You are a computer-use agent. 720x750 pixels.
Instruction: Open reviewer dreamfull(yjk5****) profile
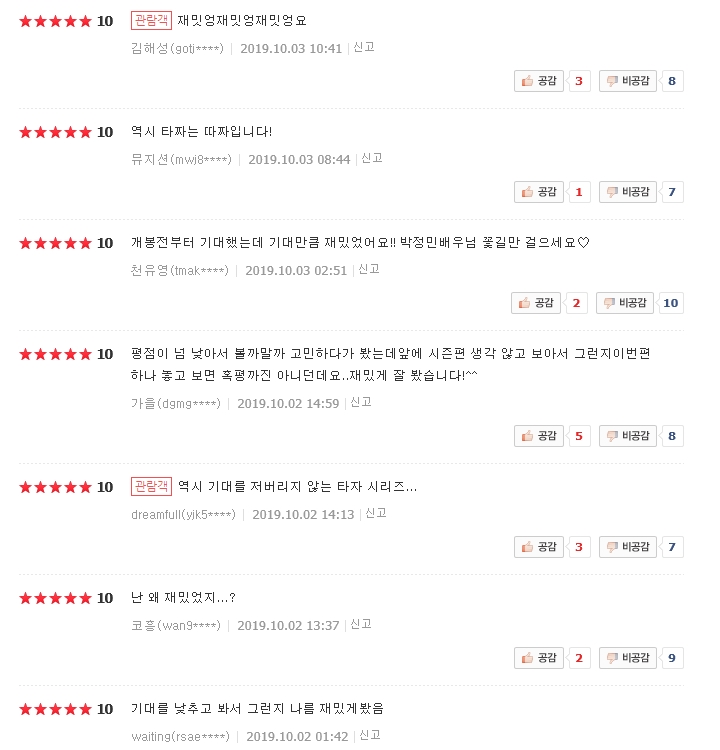183,514
